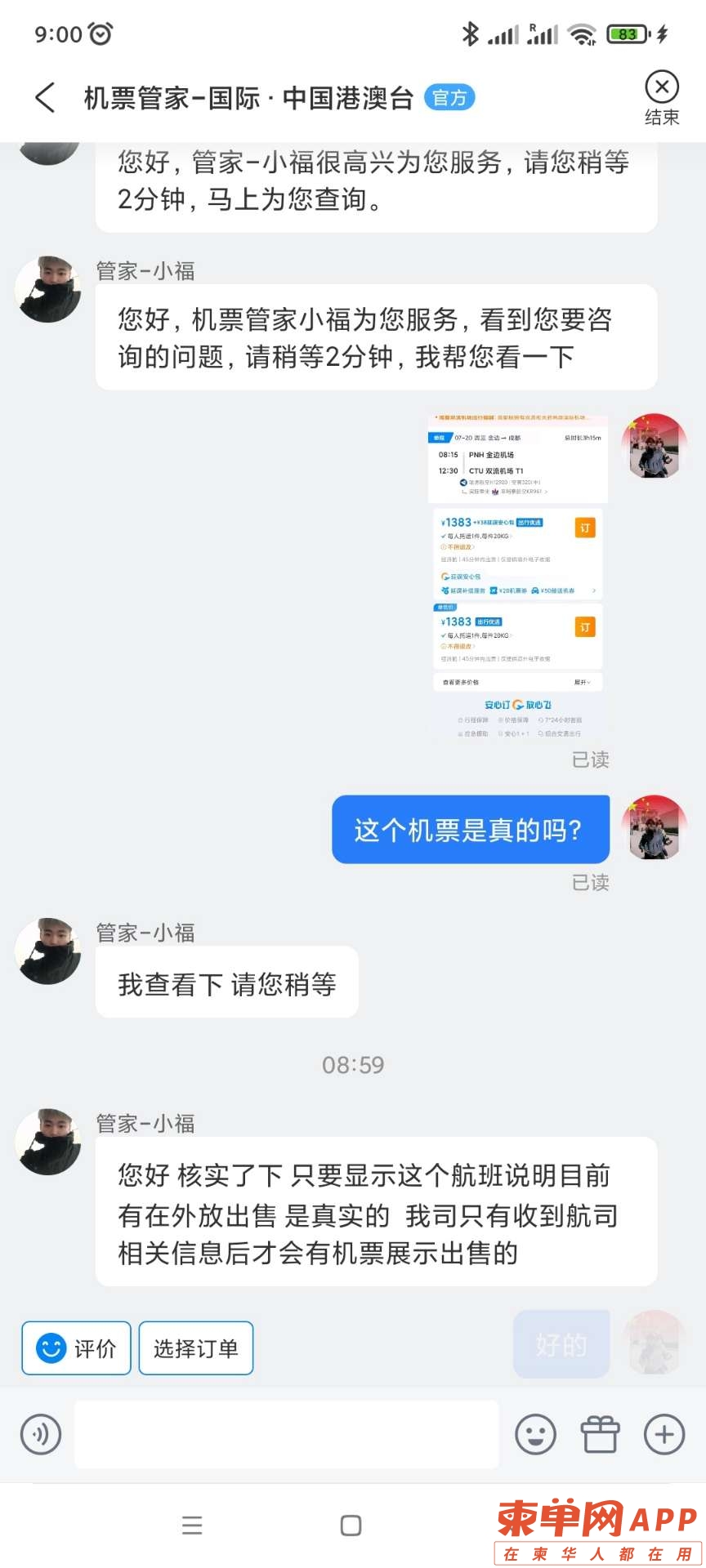Tap the system home button

click(351, 1526)
